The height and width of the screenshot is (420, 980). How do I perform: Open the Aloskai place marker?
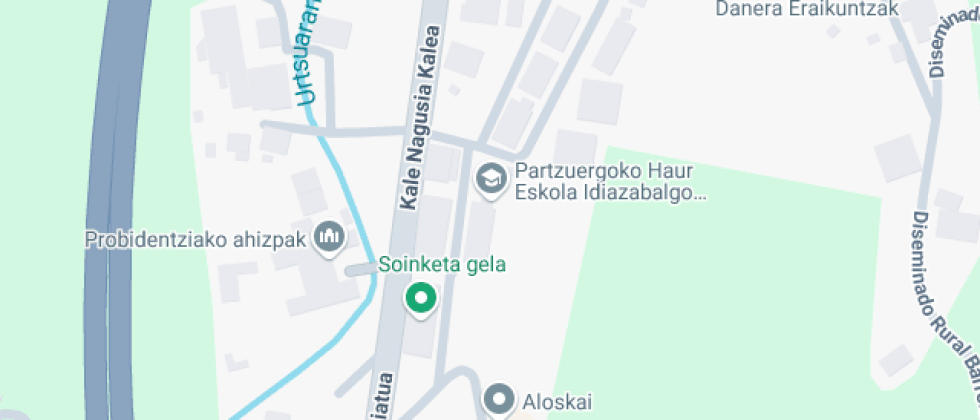click(x=499, y=401)
